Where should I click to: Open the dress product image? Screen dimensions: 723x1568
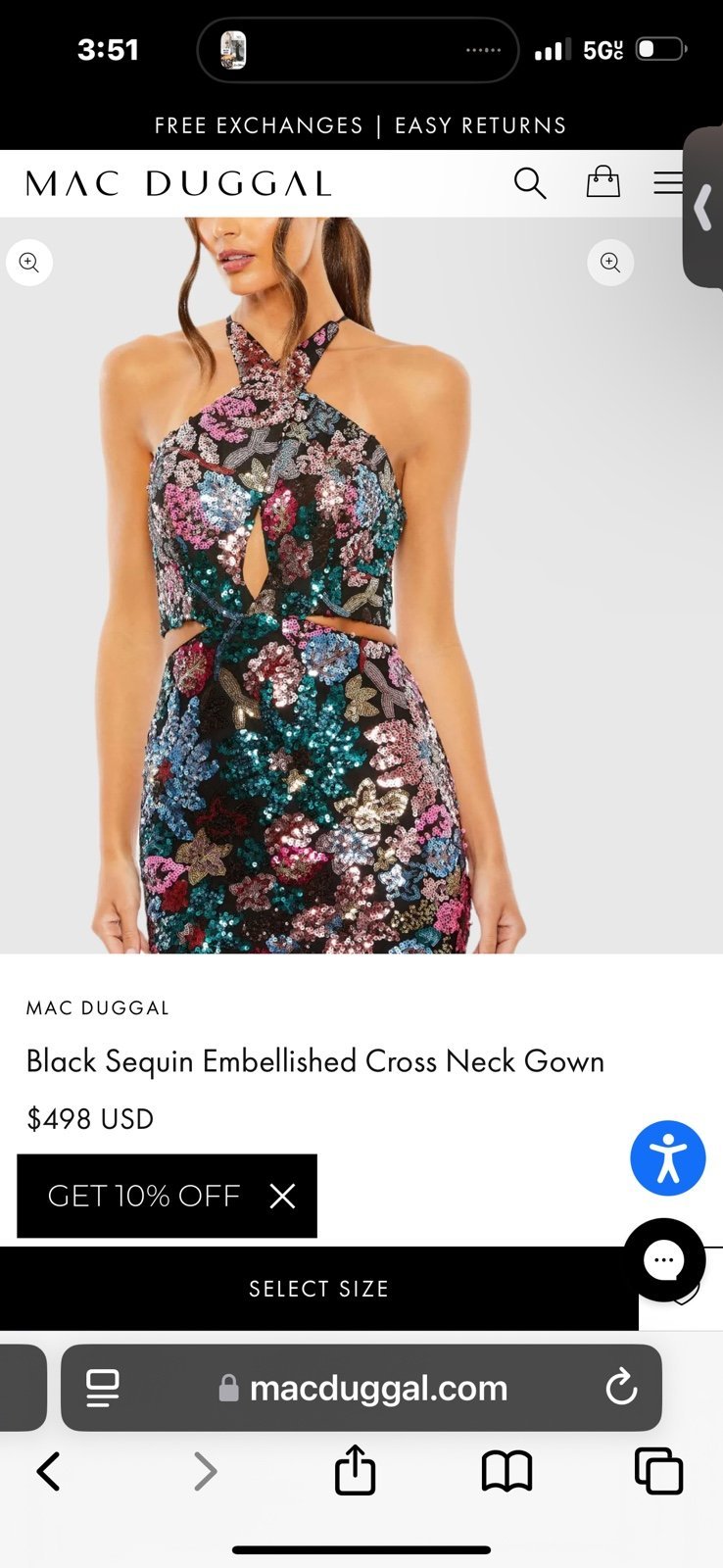point(361,585)
